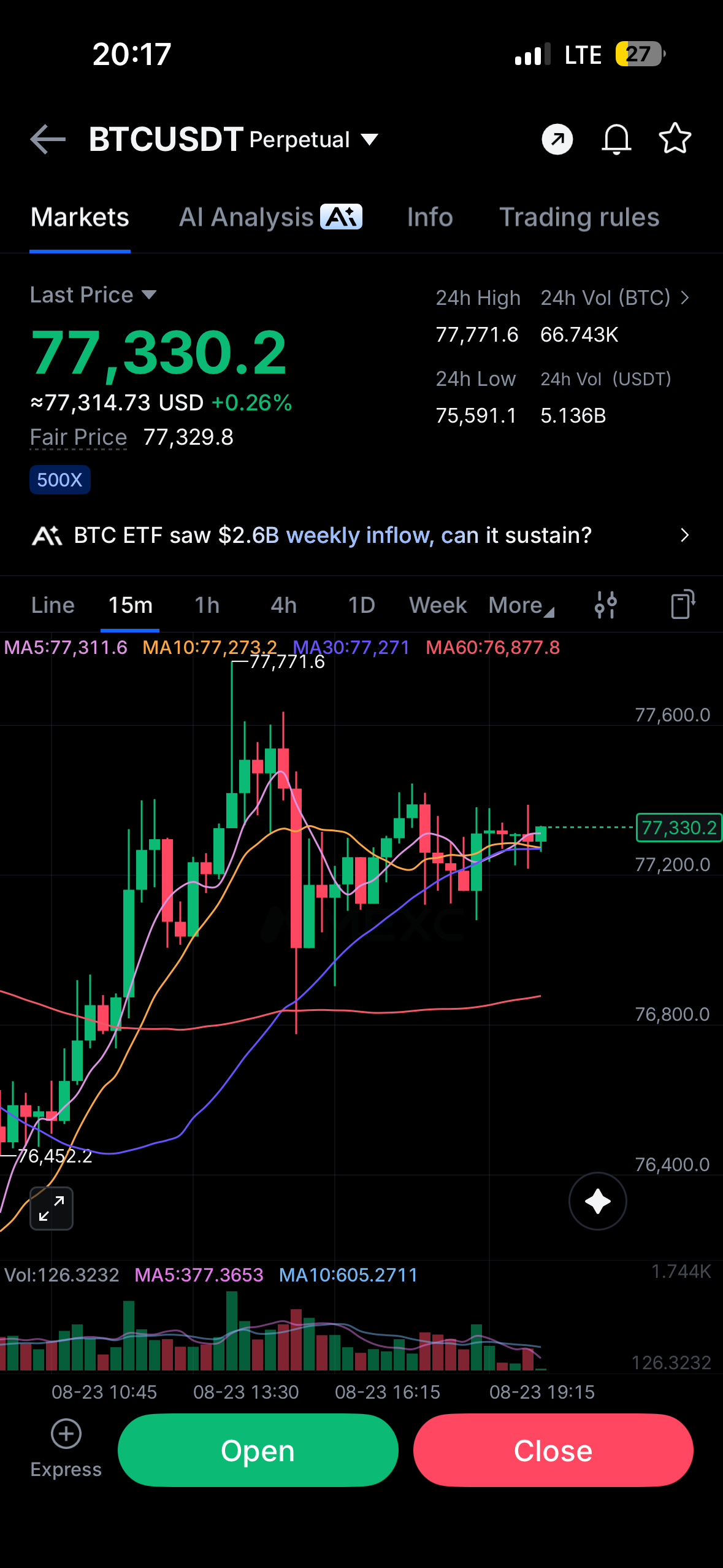This screenshot has height=1568, width=723.
Task: Add BTCUSDT to favorites with star
Action: 675,139
